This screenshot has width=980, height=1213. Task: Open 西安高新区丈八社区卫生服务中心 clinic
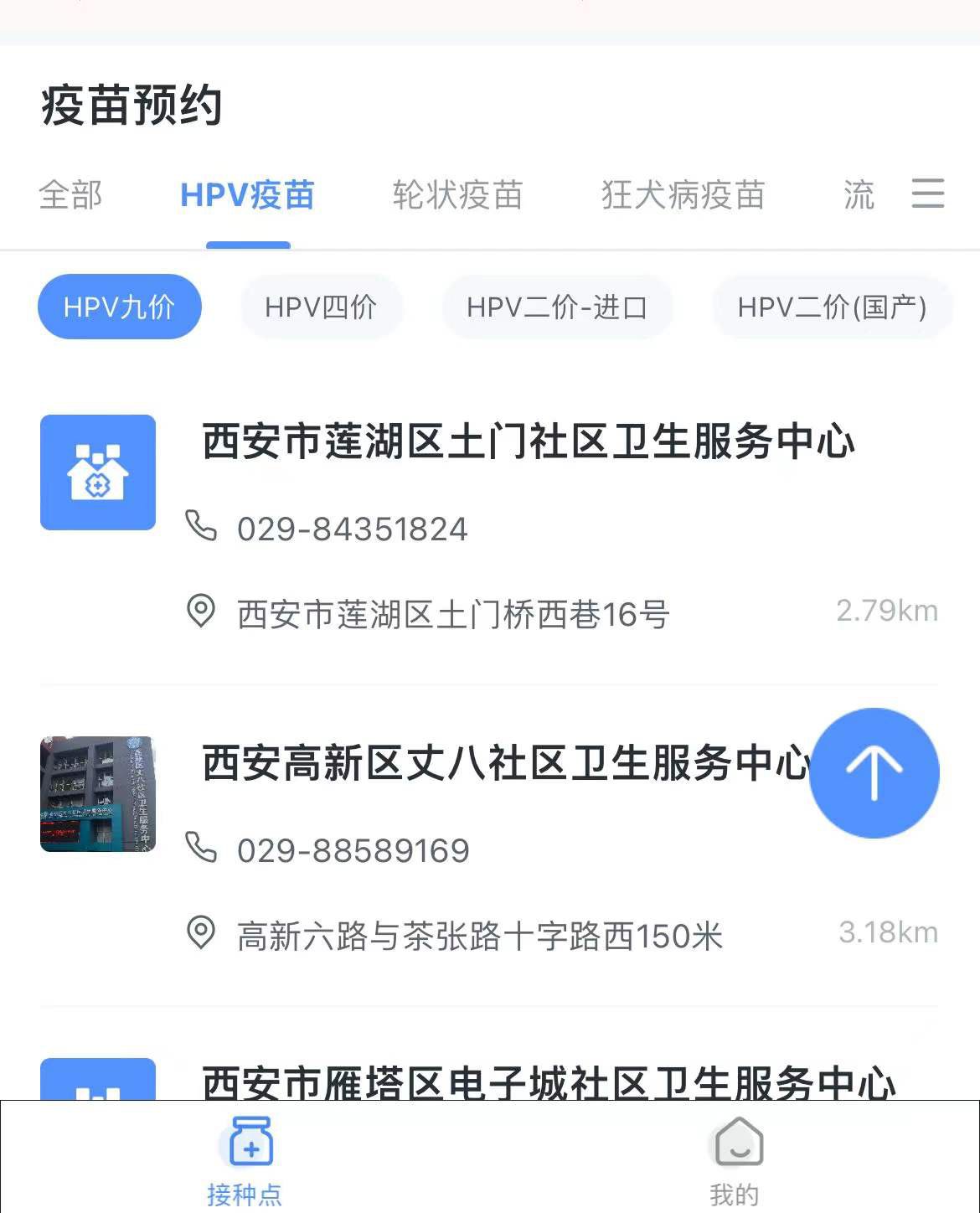[503, 763]
